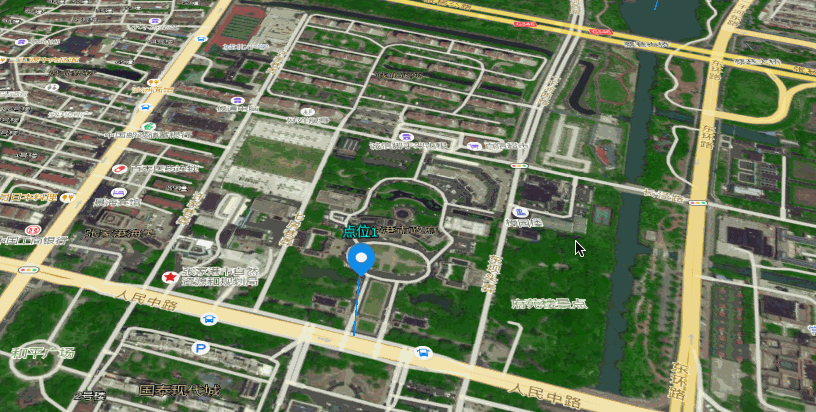Tap the blue 点位1 location marker
This screenshot has width=816, height=412.
(x=361, y=259)
